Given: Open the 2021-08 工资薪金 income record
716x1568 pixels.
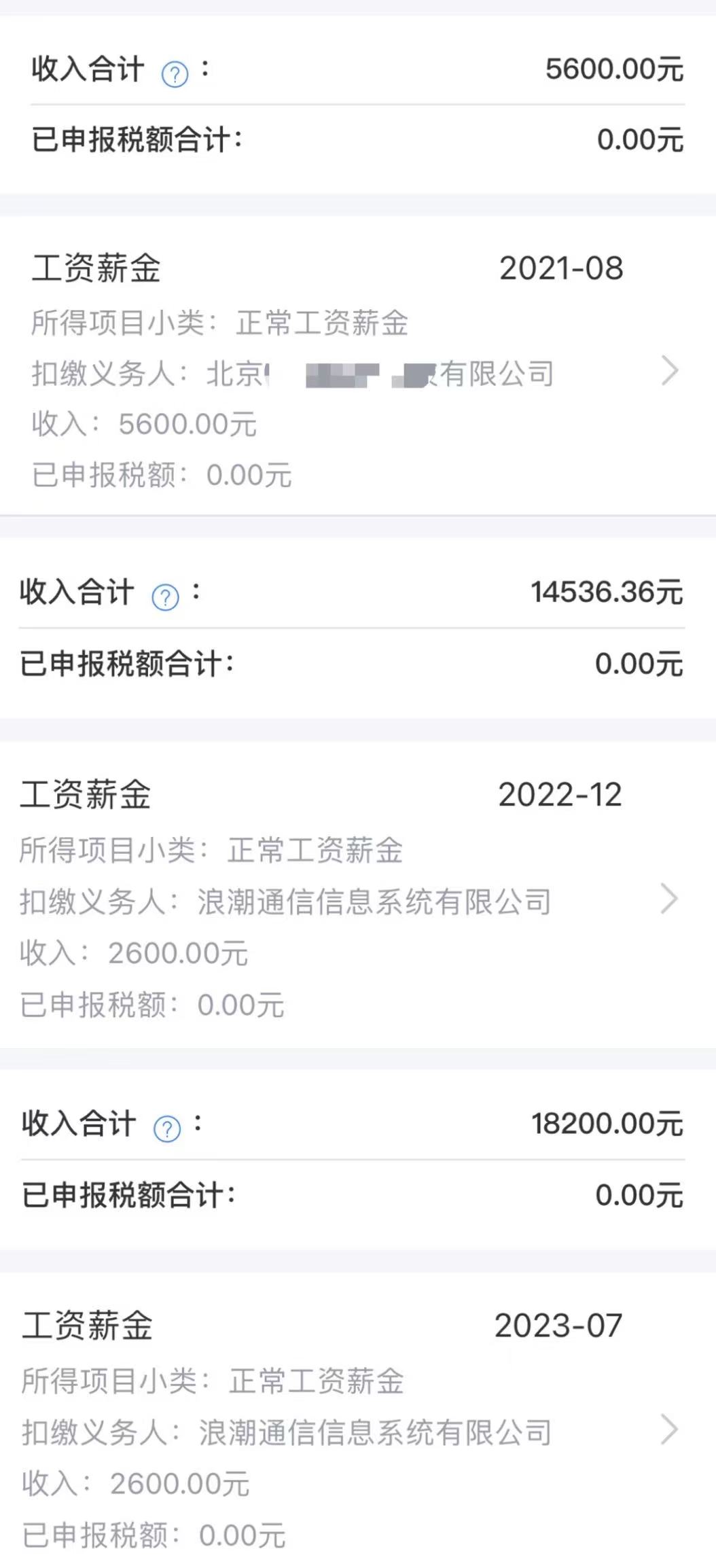Looking at the screenshot, I should 669,371.
